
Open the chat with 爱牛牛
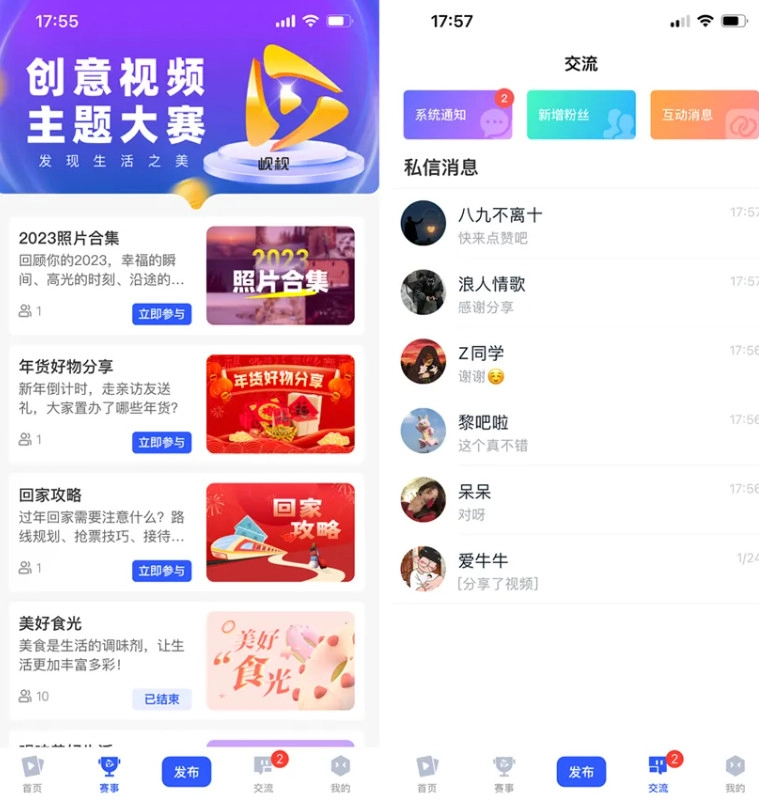tap(575, 569)
